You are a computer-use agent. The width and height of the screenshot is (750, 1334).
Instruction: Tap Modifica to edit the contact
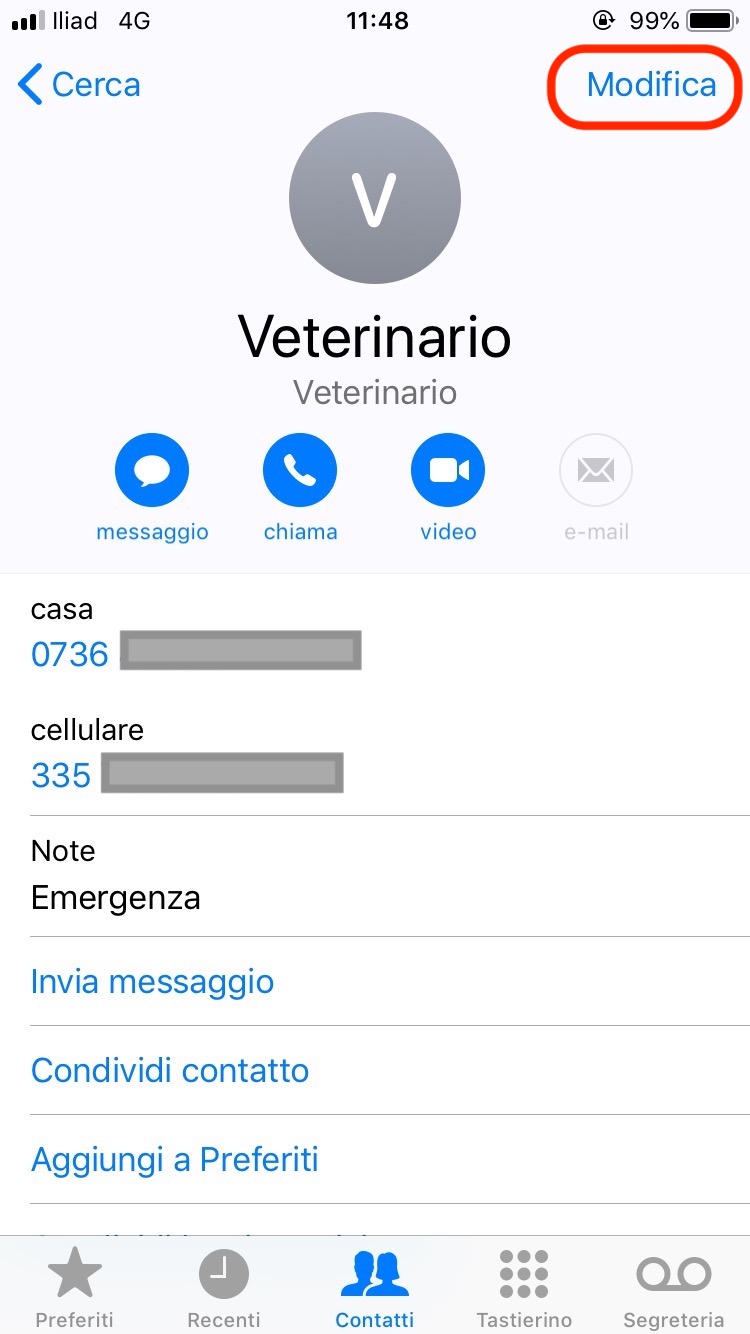coord(651,85)
